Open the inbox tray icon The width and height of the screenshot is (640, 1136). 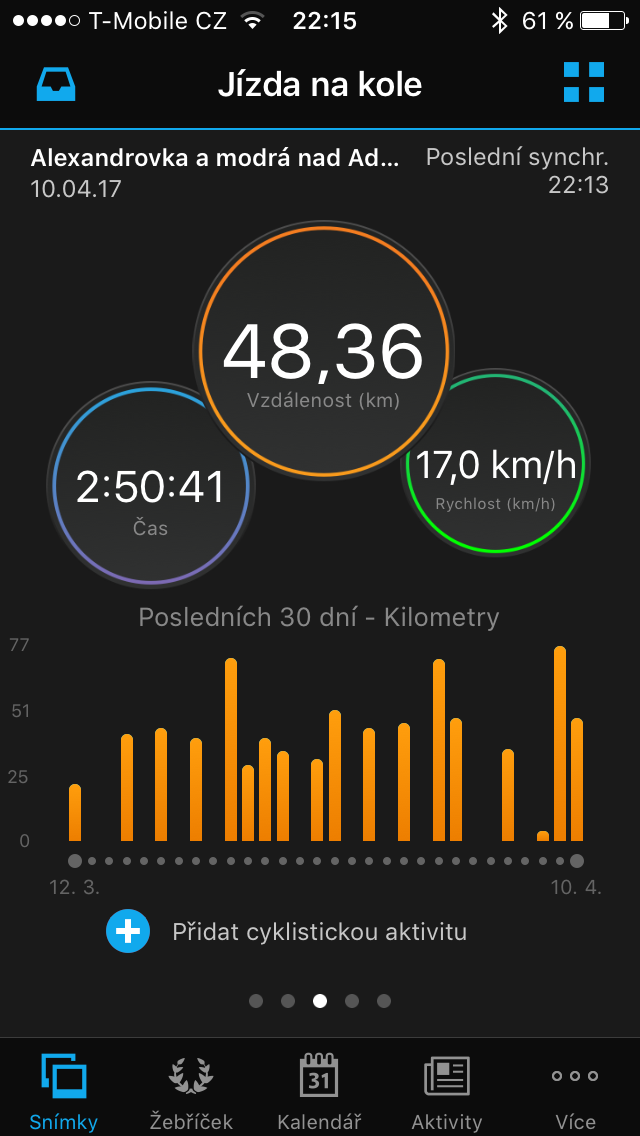tap(57, 85)
